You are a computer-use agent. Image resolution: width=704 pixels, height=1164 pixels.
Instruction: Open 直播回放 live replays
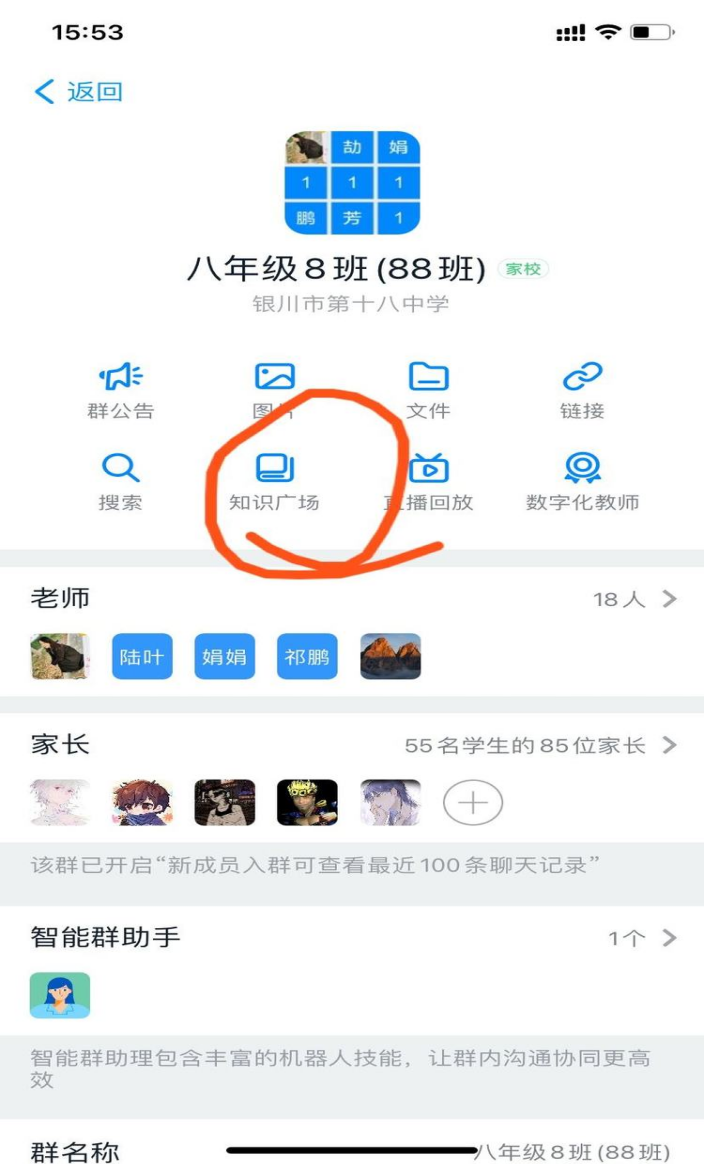[x=428, y=481]
